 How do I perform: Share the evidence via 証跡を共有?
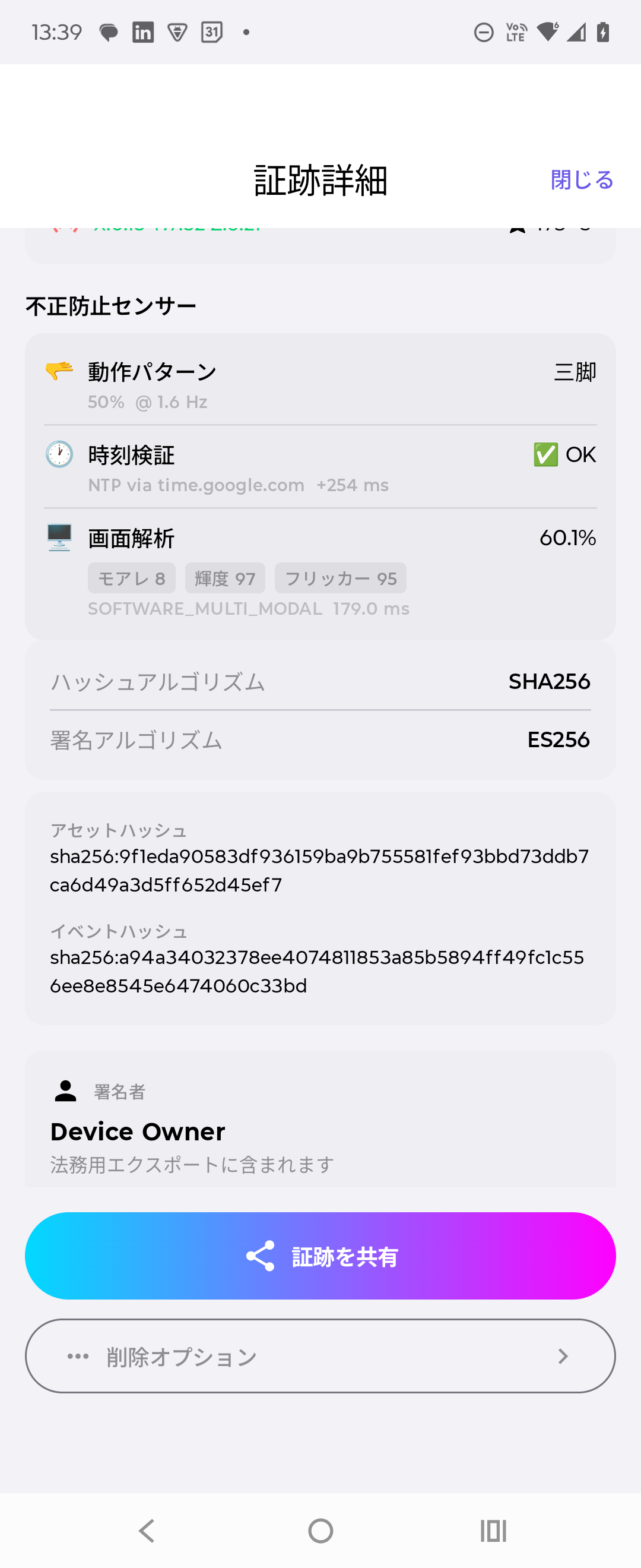coord(320,1256)
